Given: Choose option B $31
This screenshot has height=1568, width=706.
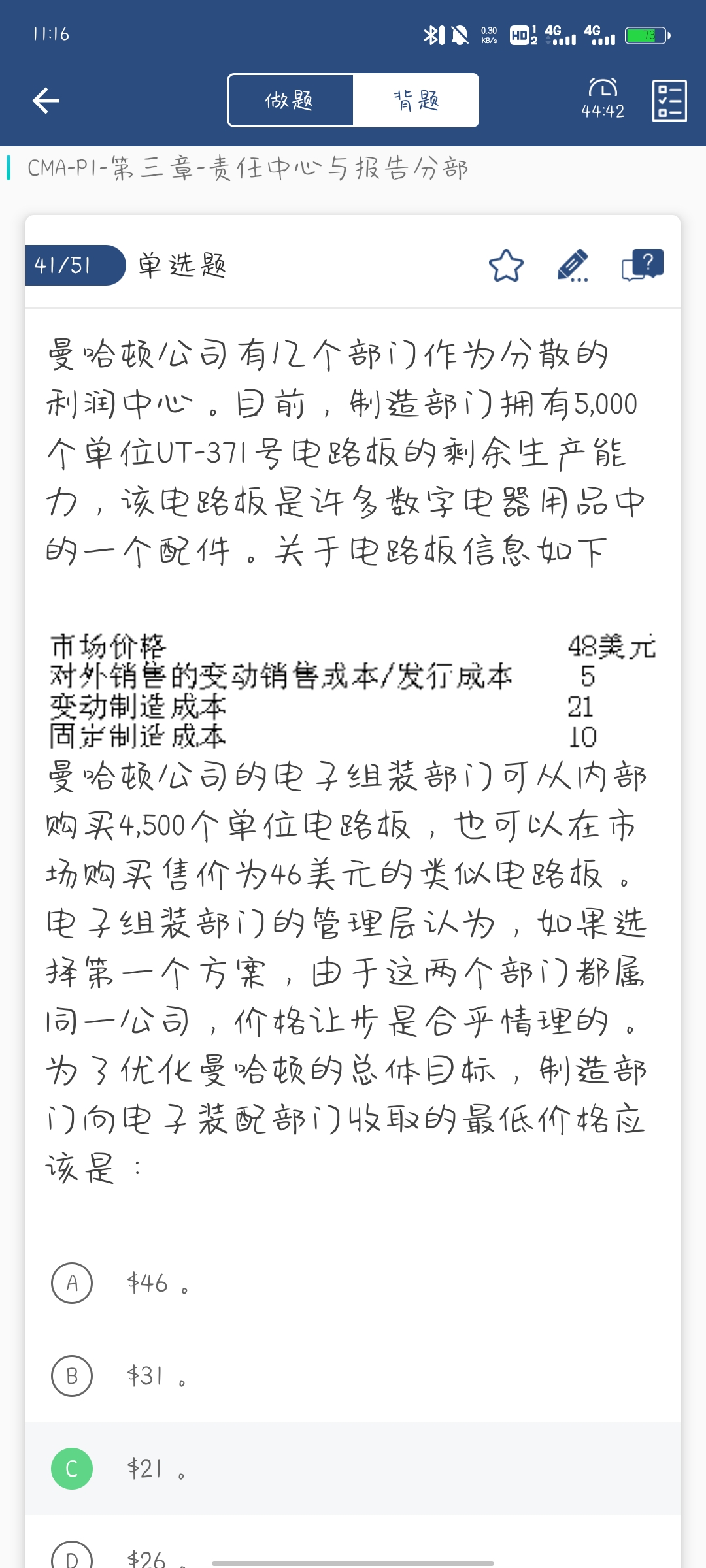Looking at the screenshot, I should click(72, 1376).
